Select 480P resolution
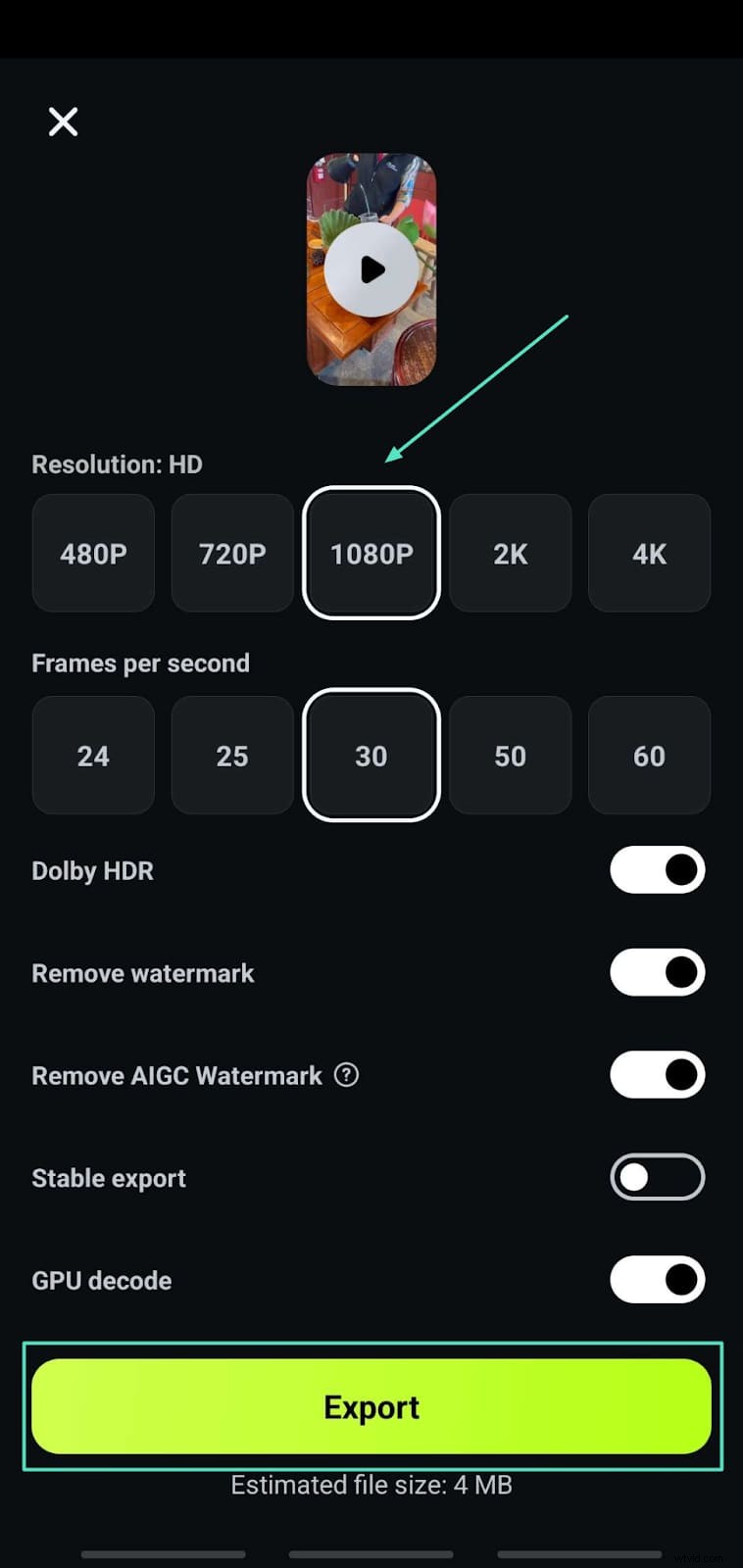 [x=93, y=554]
